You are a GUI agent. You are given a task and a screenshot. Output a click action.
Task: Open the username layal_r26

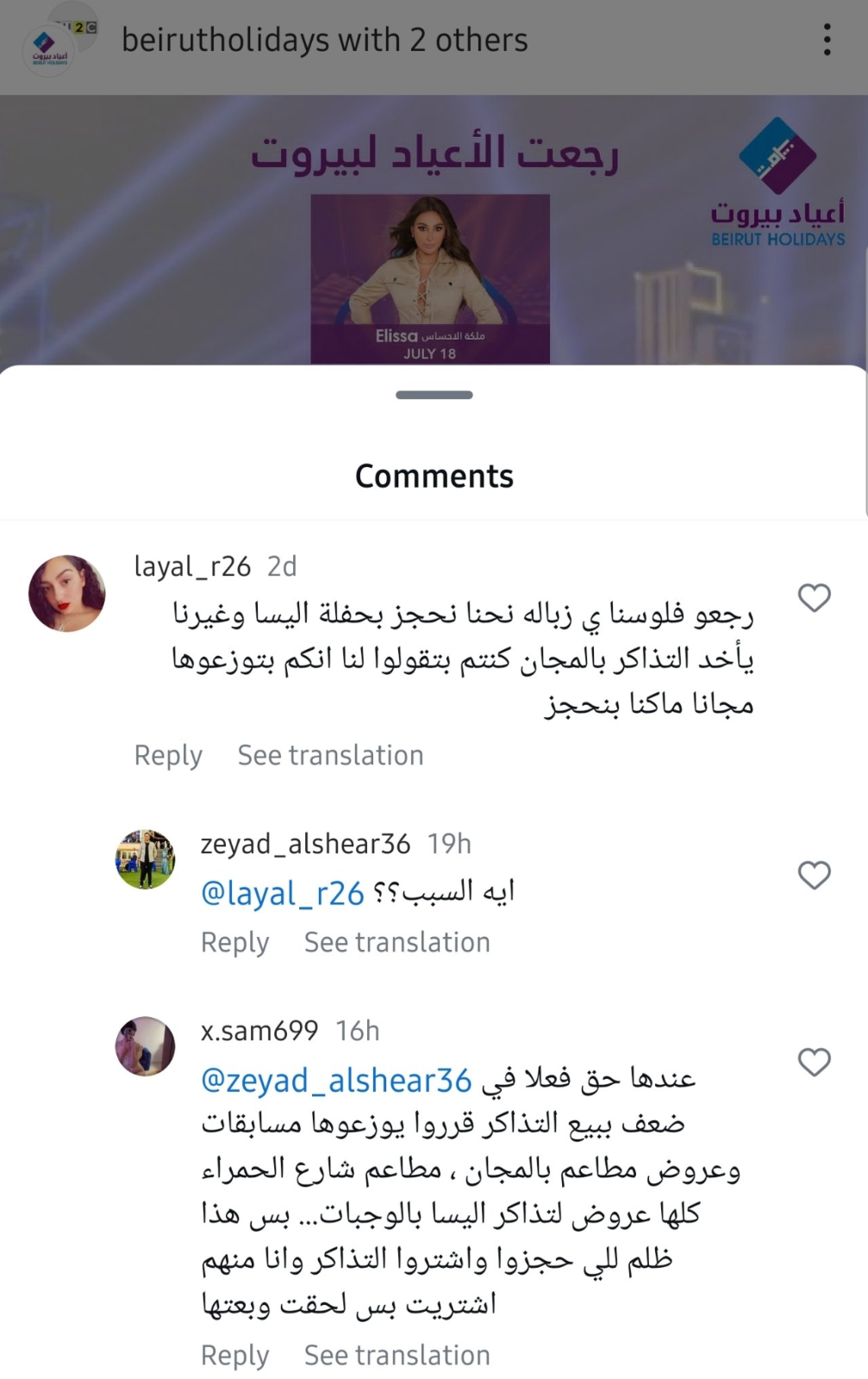tap(192, 566)
